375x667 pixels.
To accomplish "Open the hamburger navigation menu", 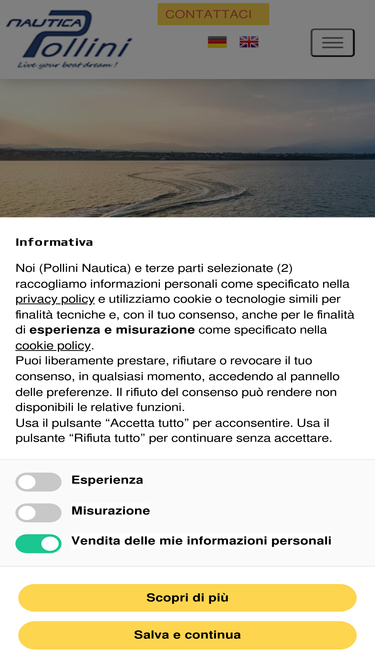I will (332, 43).
